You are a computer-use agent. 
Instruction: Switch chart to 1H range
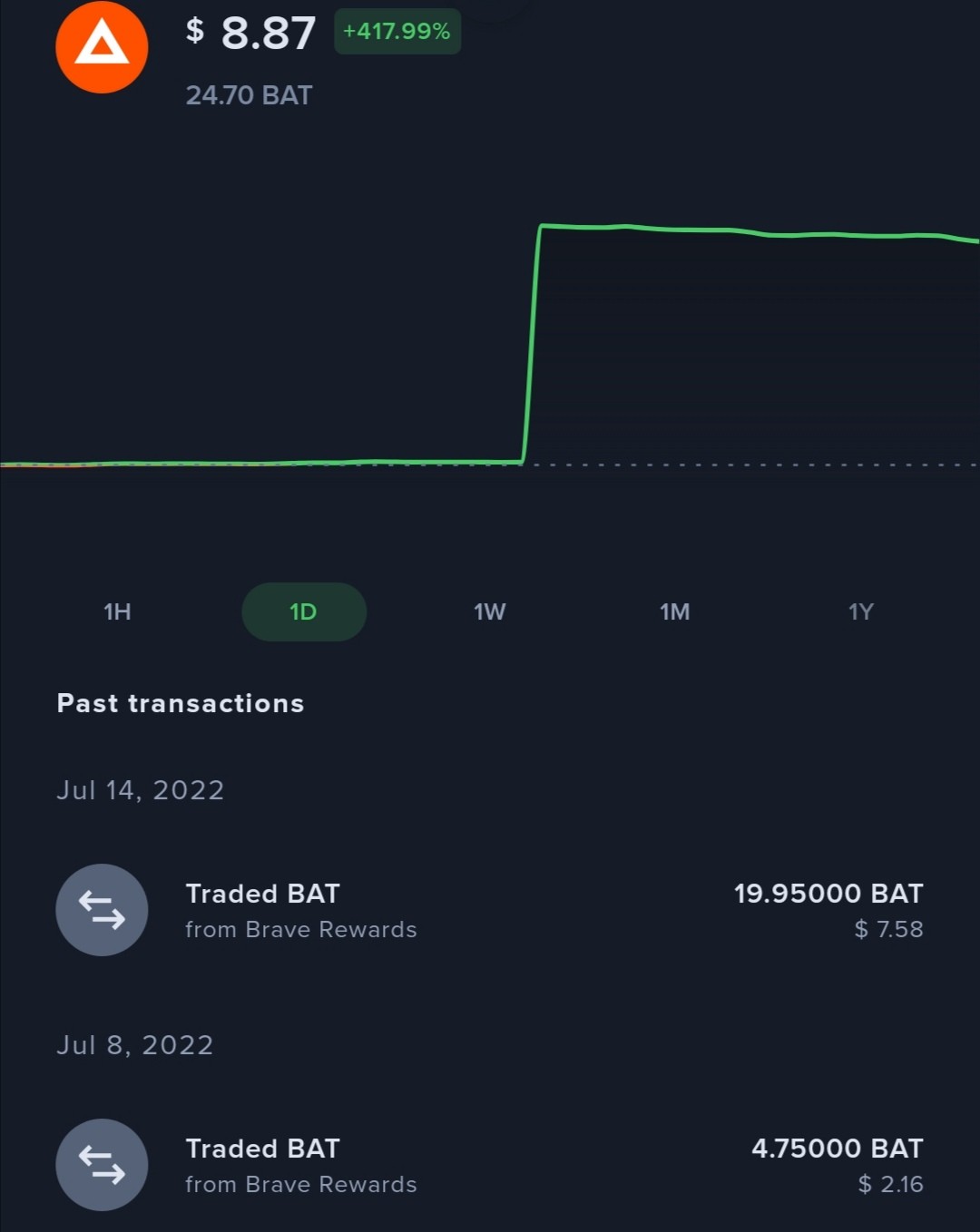[118, 612]
